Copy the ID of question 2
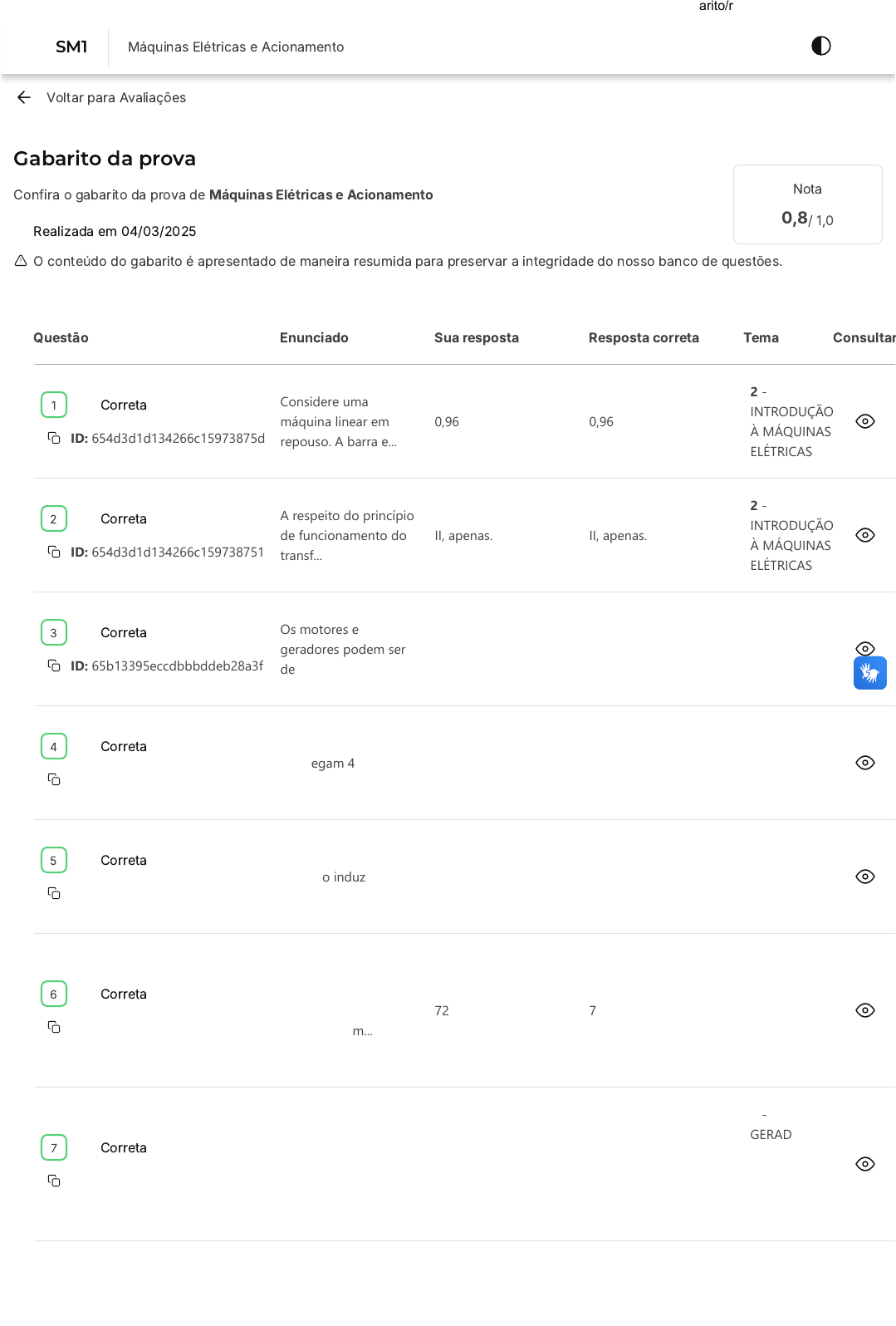 tap(54, 552)
